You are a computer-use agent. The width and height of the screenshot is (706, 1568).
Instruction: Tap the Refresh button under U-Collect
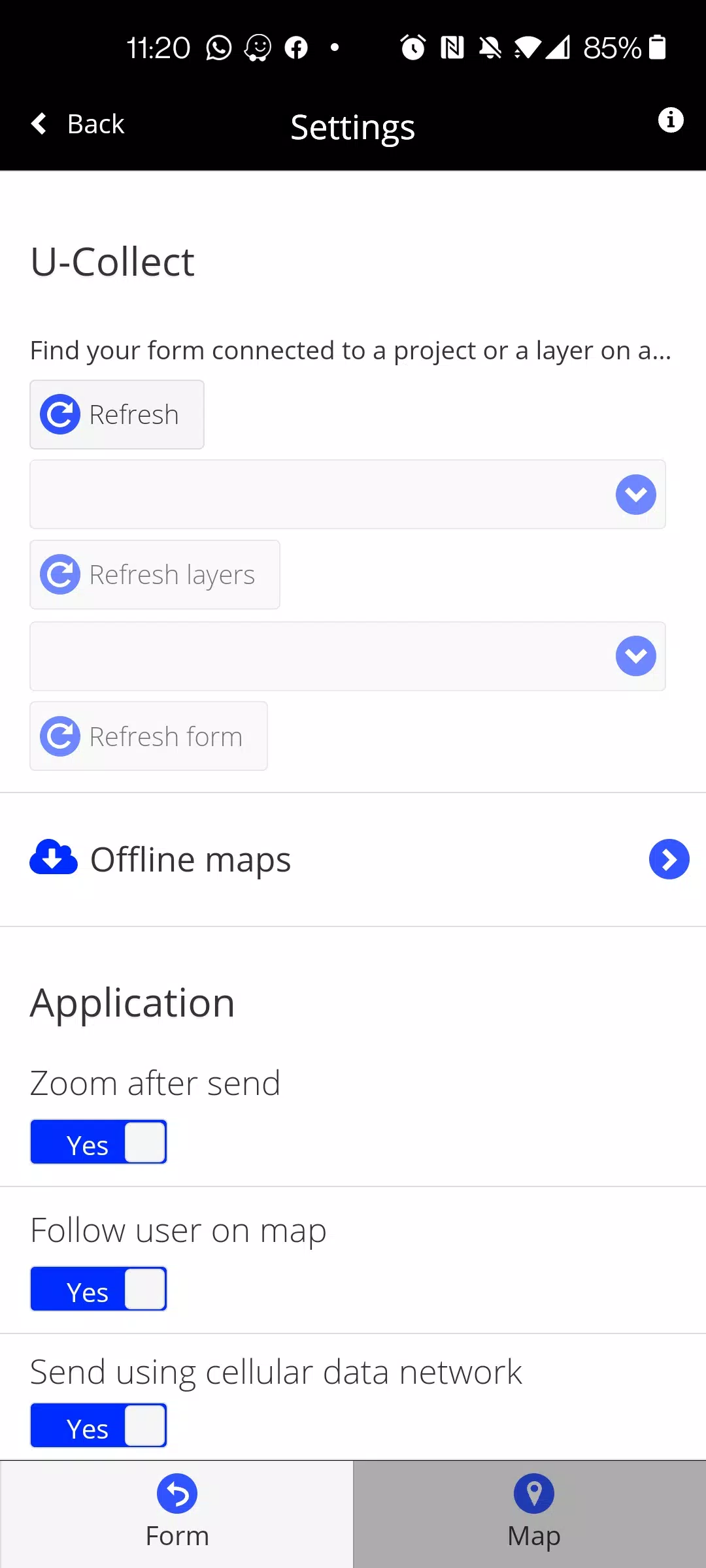117,415
